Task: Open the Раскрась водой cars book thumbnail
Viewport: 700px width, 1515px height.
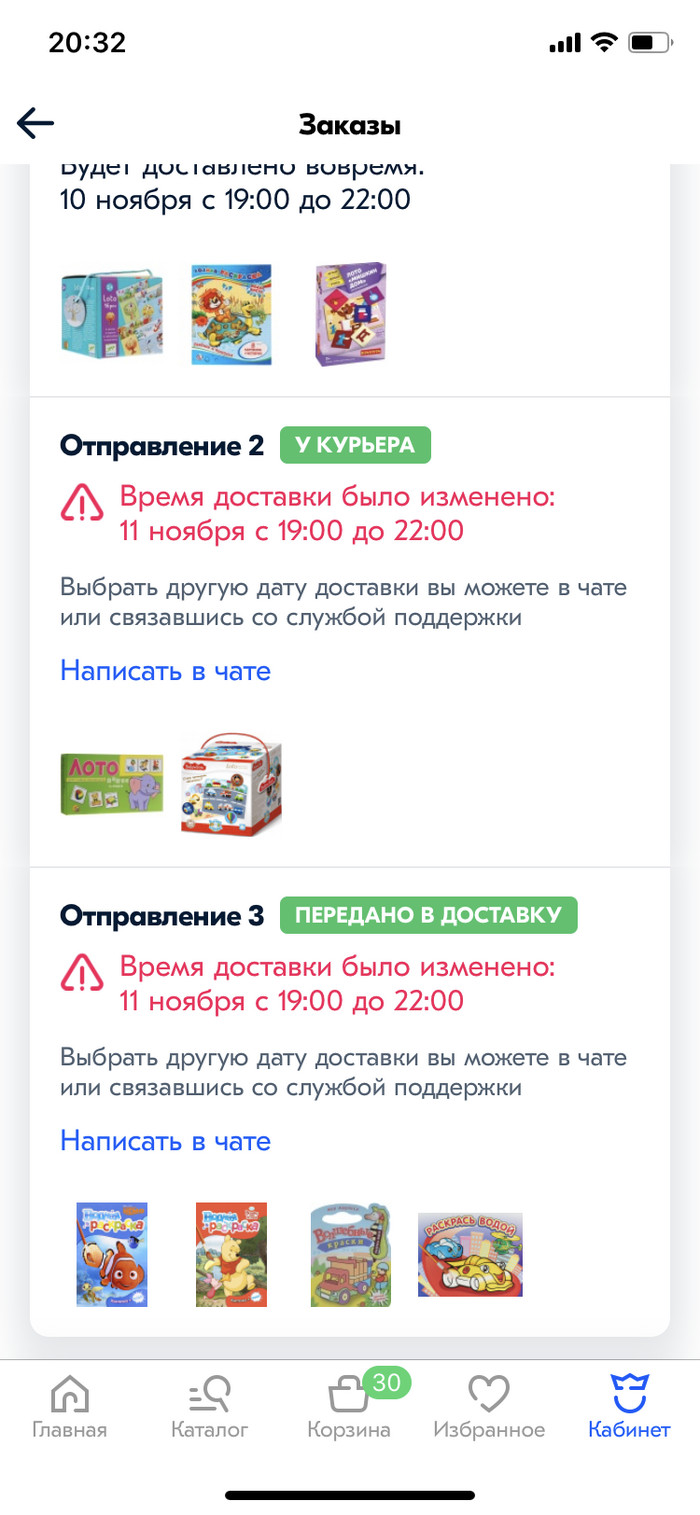Action: tap(470, 1254)
